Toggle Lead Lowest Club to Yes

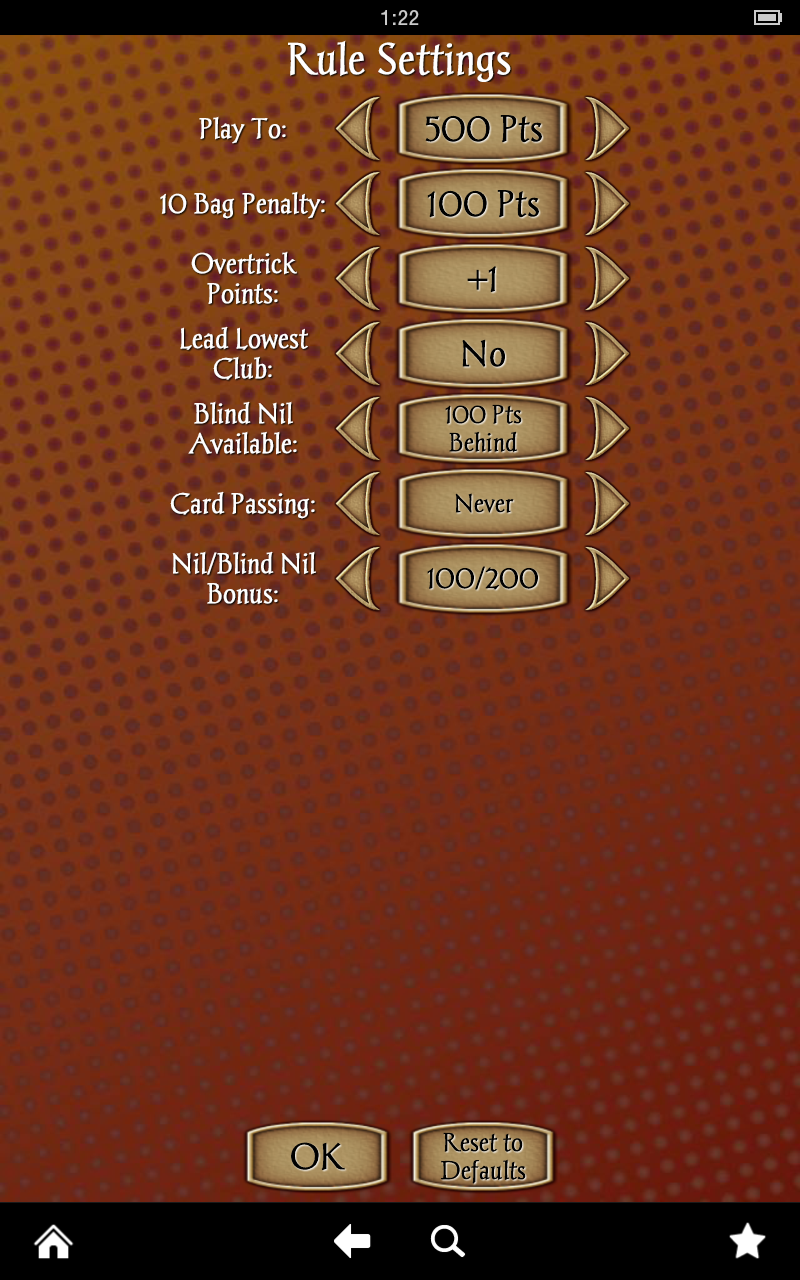pos(607,354)
